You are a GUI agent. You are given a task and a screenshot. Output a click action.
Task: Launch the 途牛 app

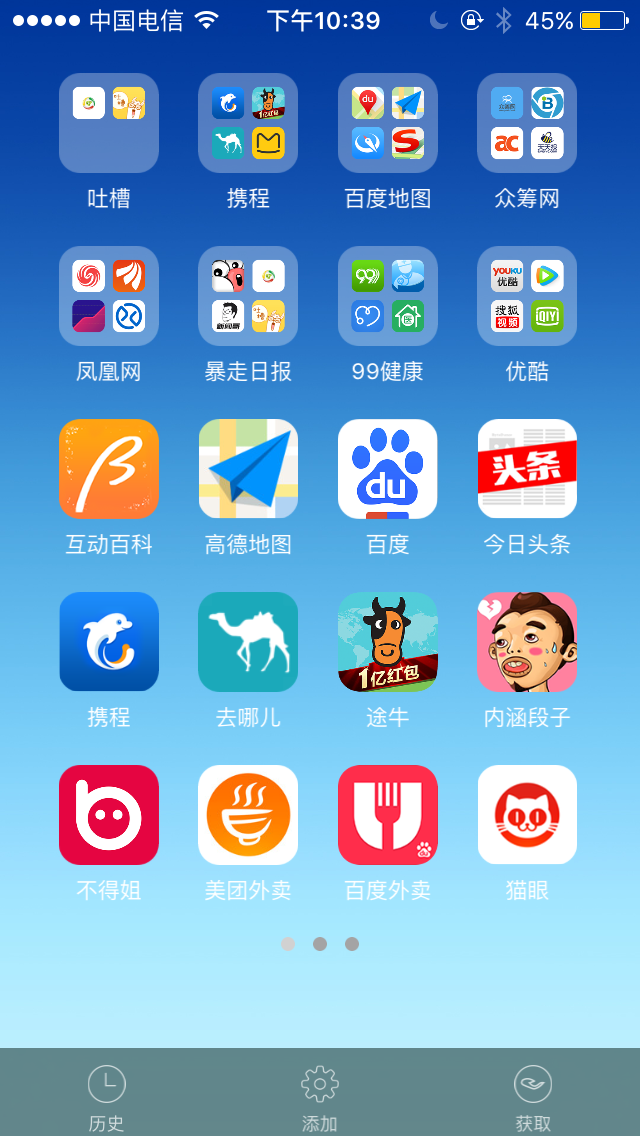[387, 642]
